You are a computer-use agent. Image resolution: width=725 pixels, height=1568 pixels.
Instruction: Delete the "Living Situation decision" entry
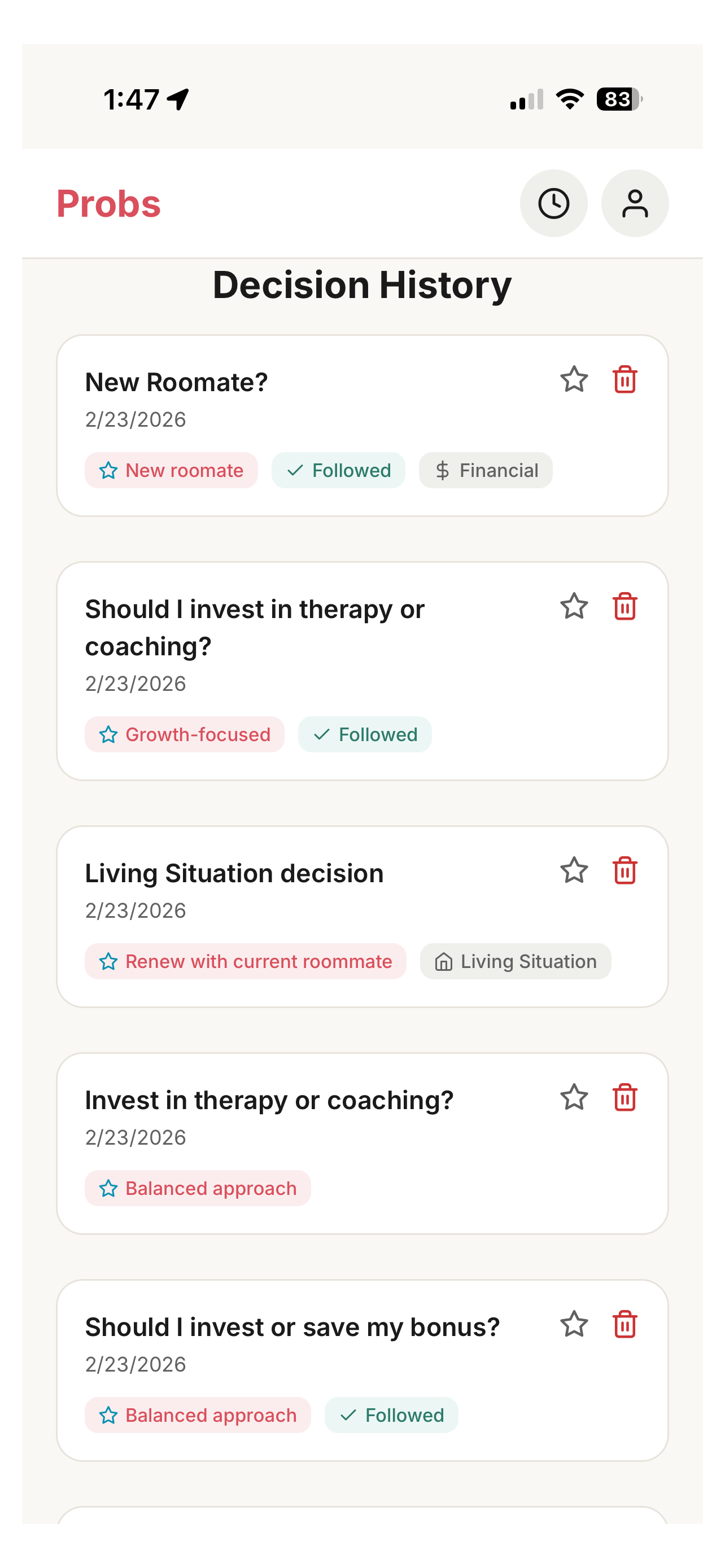tap(624, 871)
